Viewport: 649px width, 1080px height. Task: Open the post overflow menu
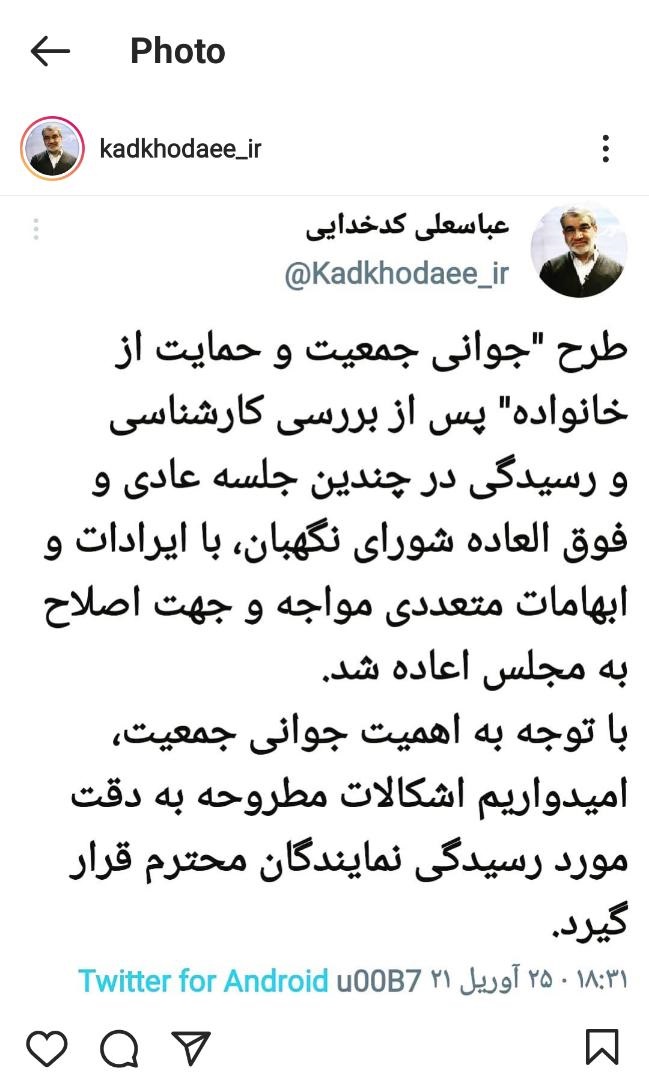click(606, 150)
